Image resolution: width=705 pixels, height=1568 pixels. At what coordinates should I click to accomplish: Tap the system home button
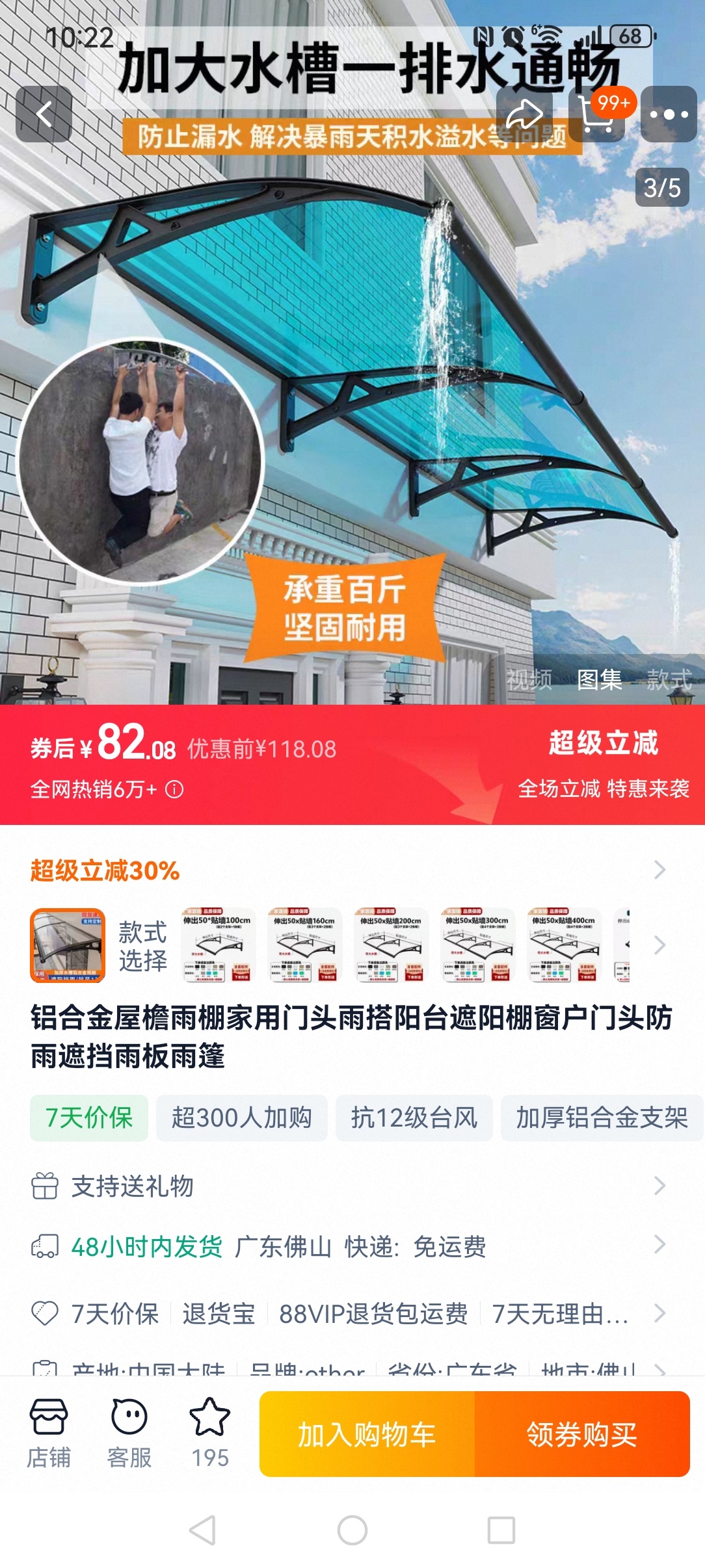tap(352, 1530)
